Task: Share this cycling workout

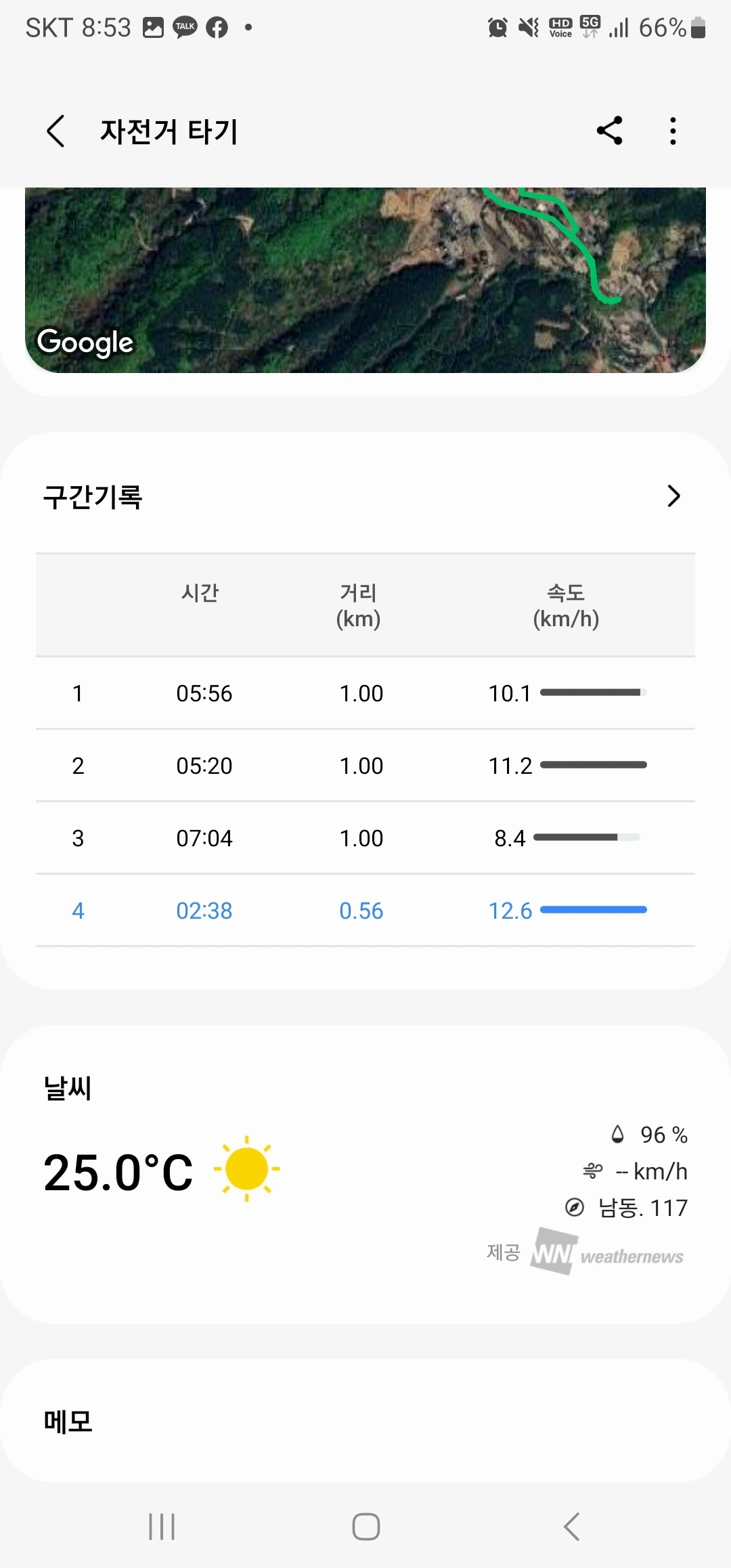Action: (x=609, y=131)
